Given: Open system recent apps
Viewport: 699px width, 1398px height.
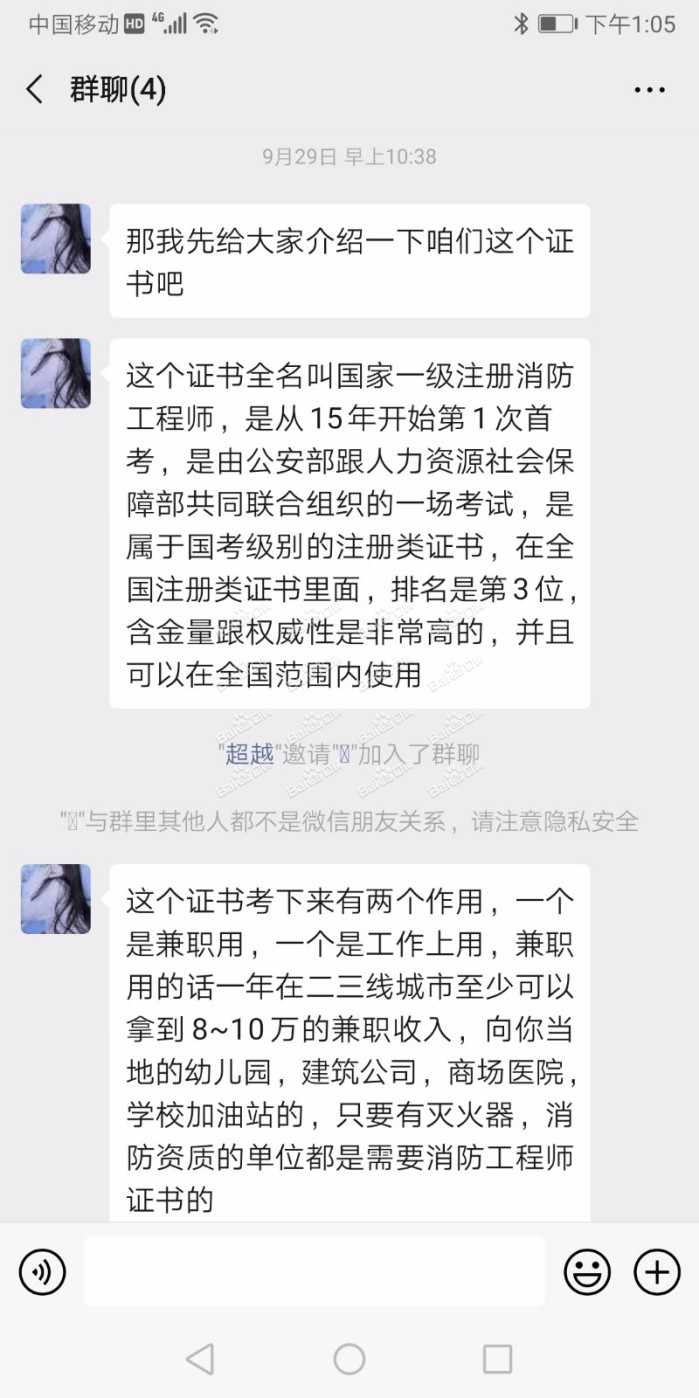Looking at the screenshot, I should [497, 1358].
